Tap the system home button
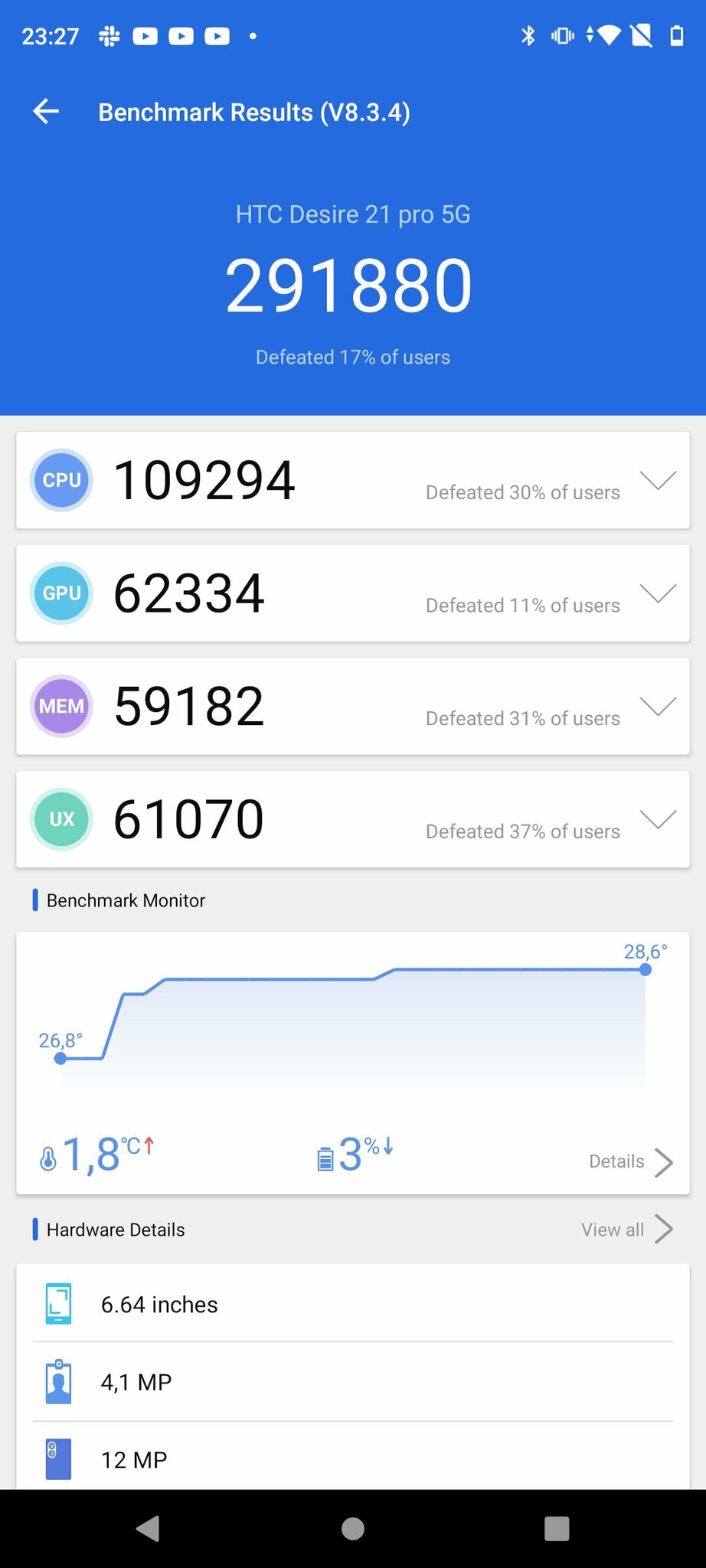Screen dimensions: 706x1568 pyautogui.click(x=353, y=1529)
